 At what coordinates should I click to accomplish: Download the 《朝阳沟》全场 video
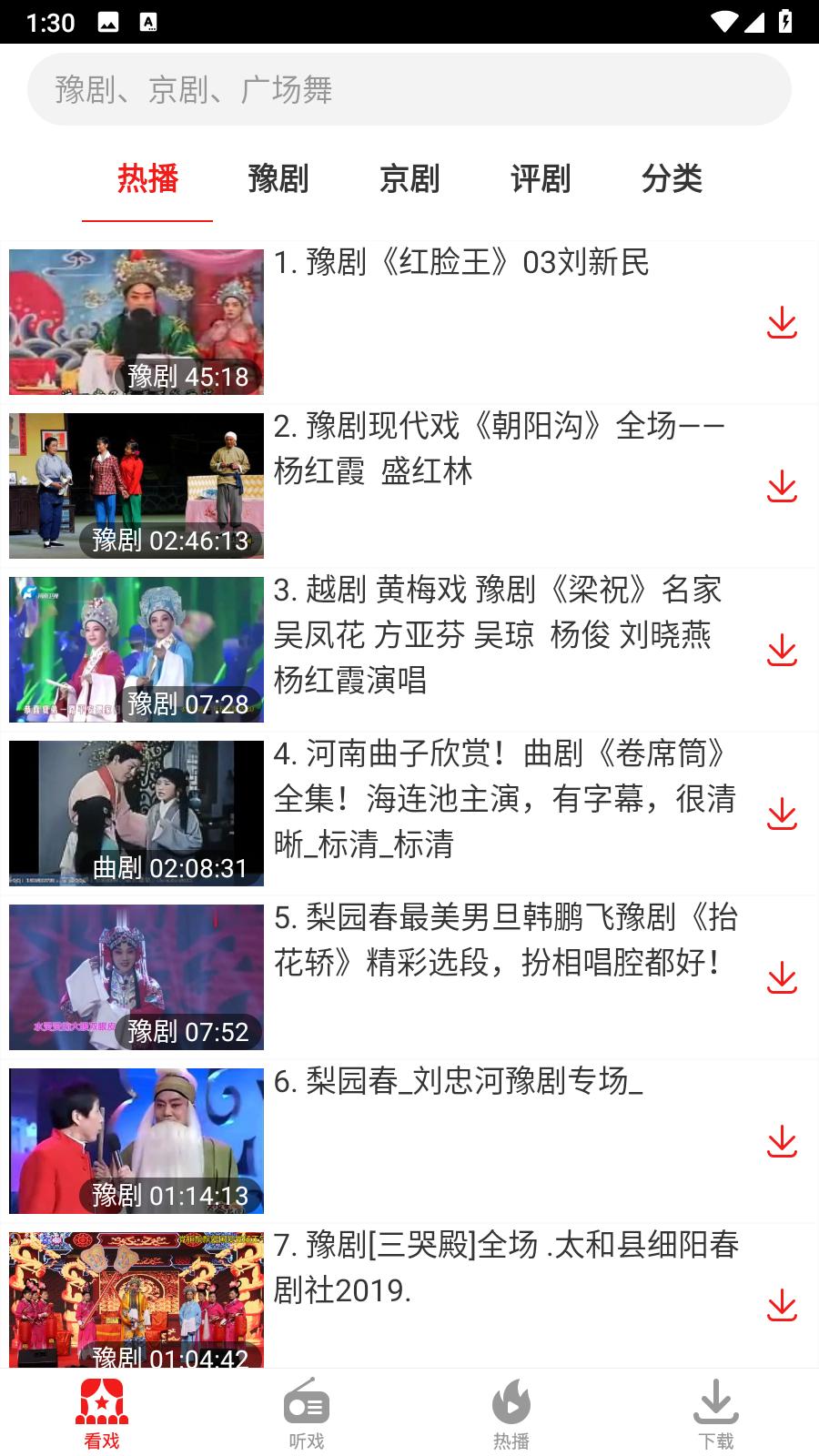(782, 487)
